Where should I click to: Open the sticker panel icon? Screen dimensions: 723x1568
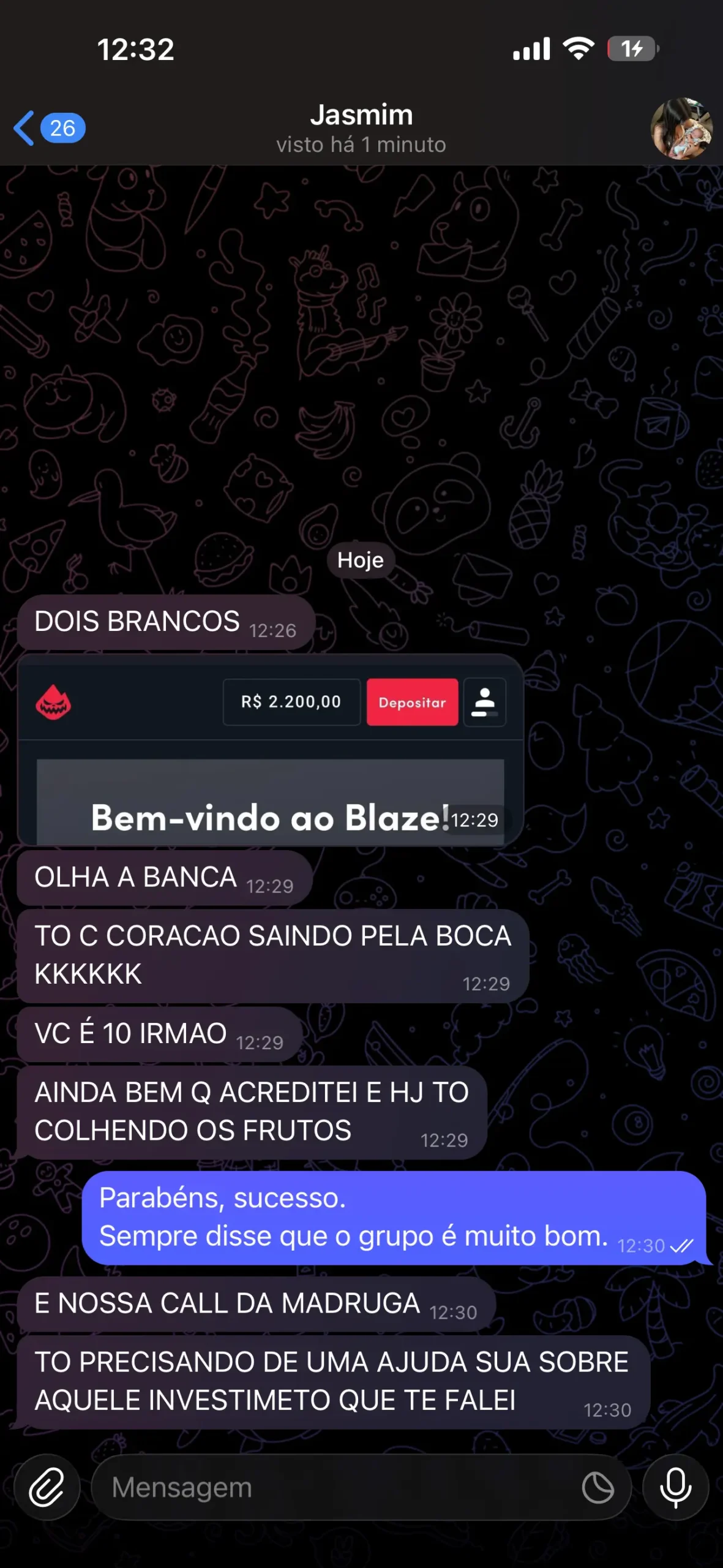click(x=598, y=1487)
